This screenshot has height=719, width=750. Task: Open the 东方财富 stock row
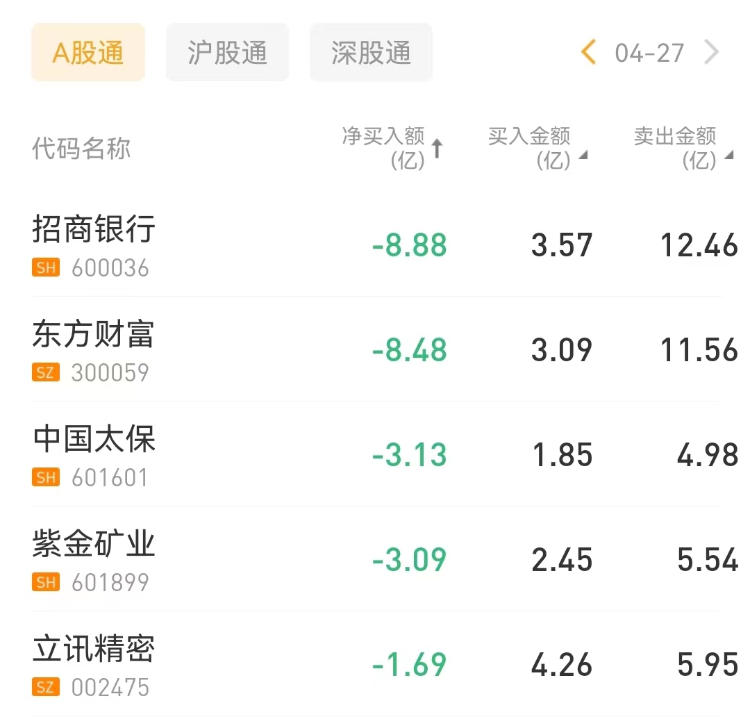(94, 349)
